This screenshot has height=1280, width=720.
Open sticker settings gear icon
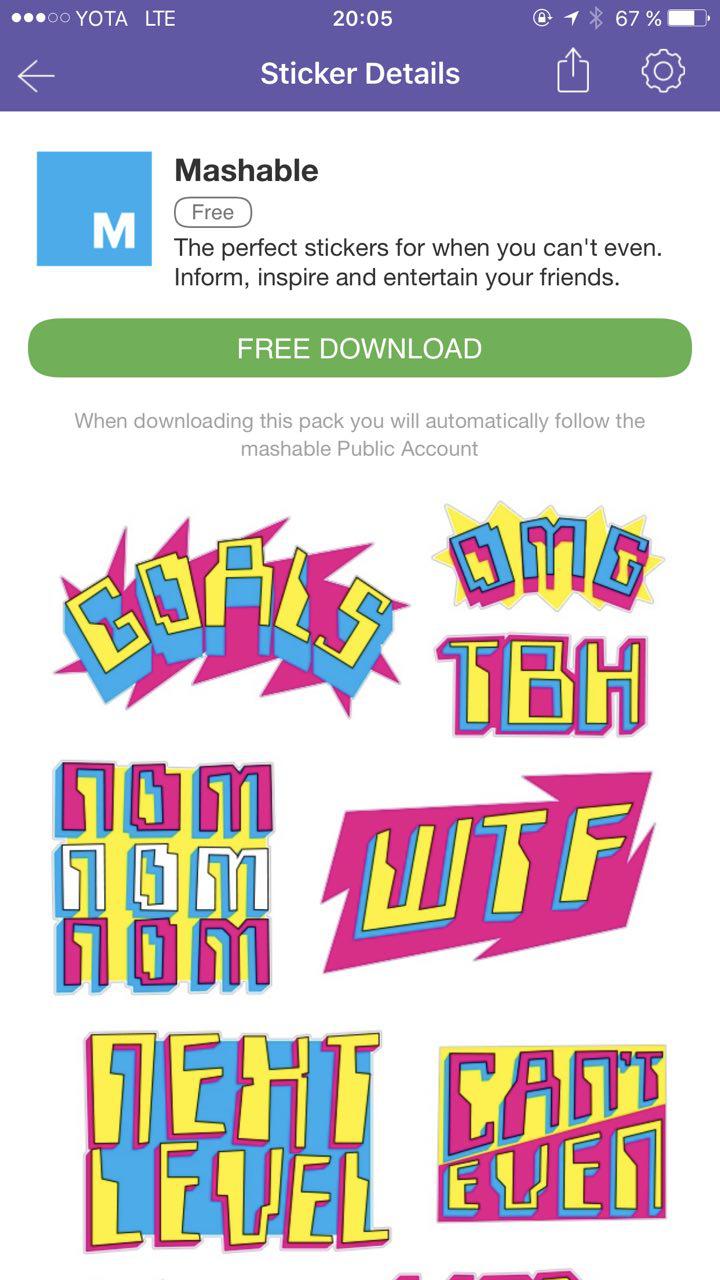tap(662, 72)
